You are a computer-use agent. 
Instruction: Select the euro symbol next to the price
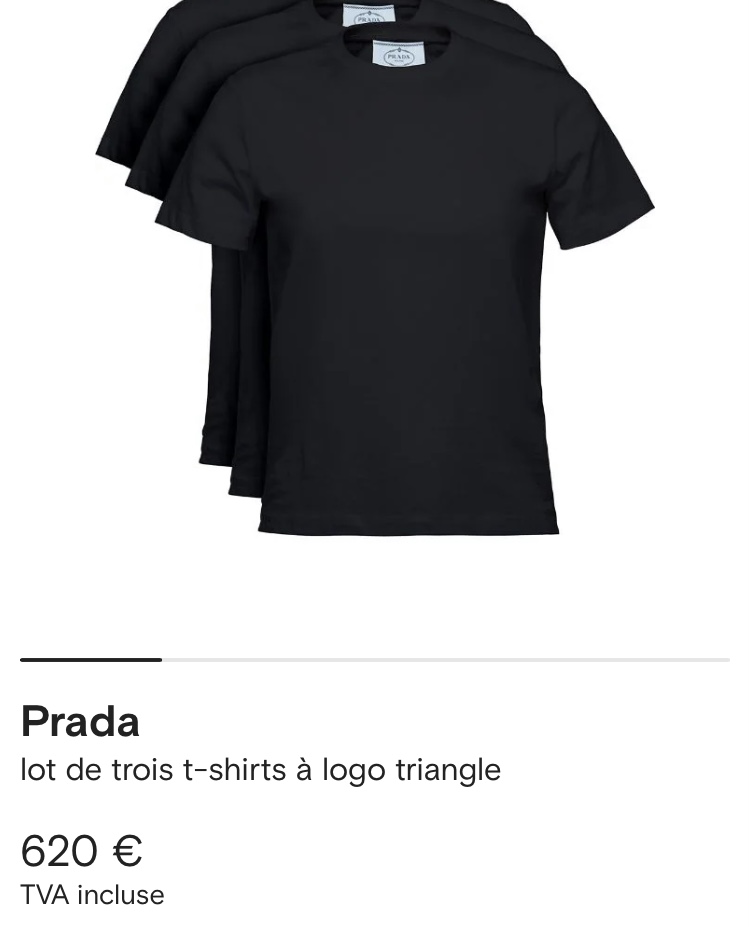(x=127, y=850)
